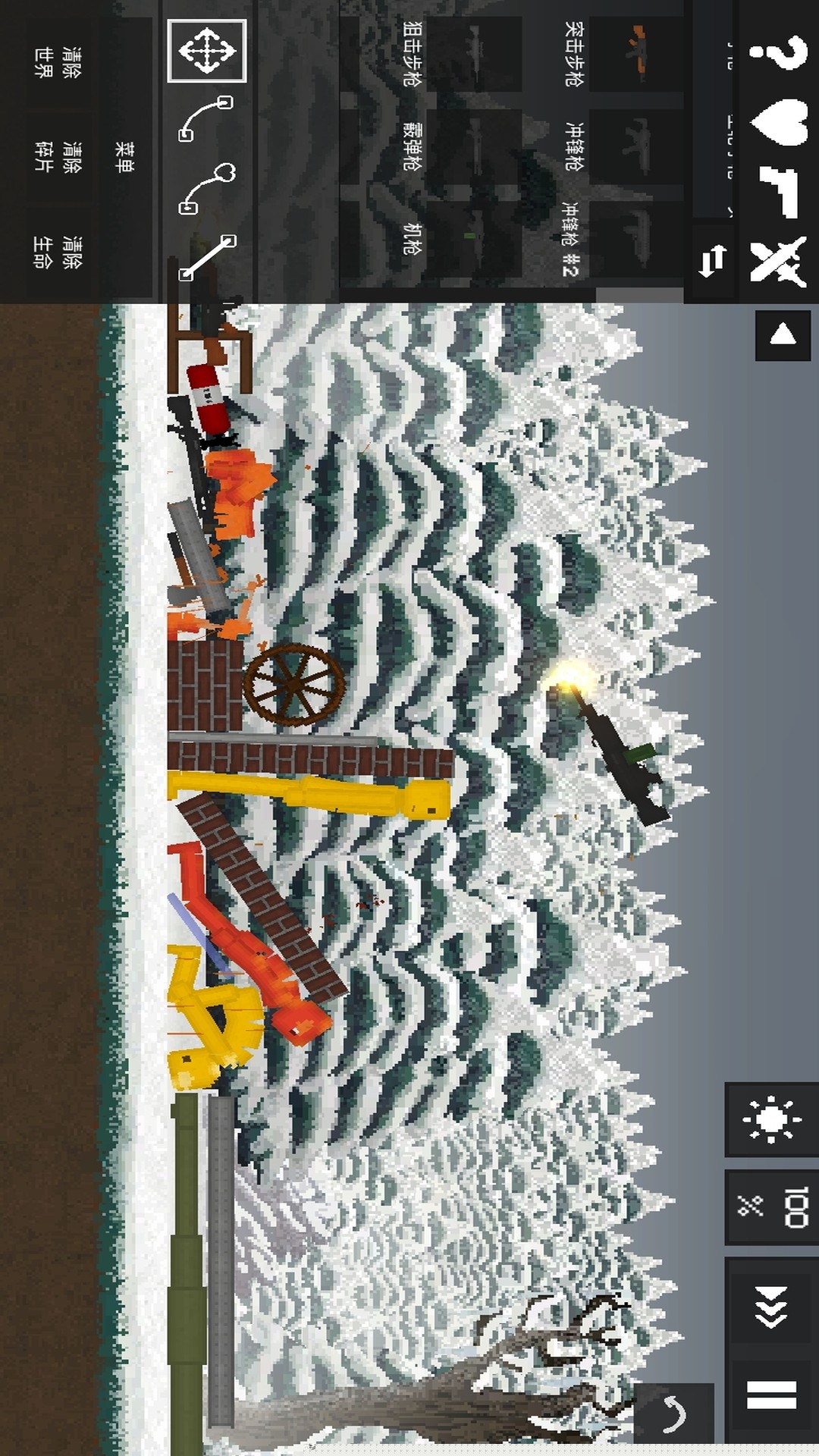819x1456 pixels.
Task: Choose the curved rope connector tool
Action: [x=206, y=118]
